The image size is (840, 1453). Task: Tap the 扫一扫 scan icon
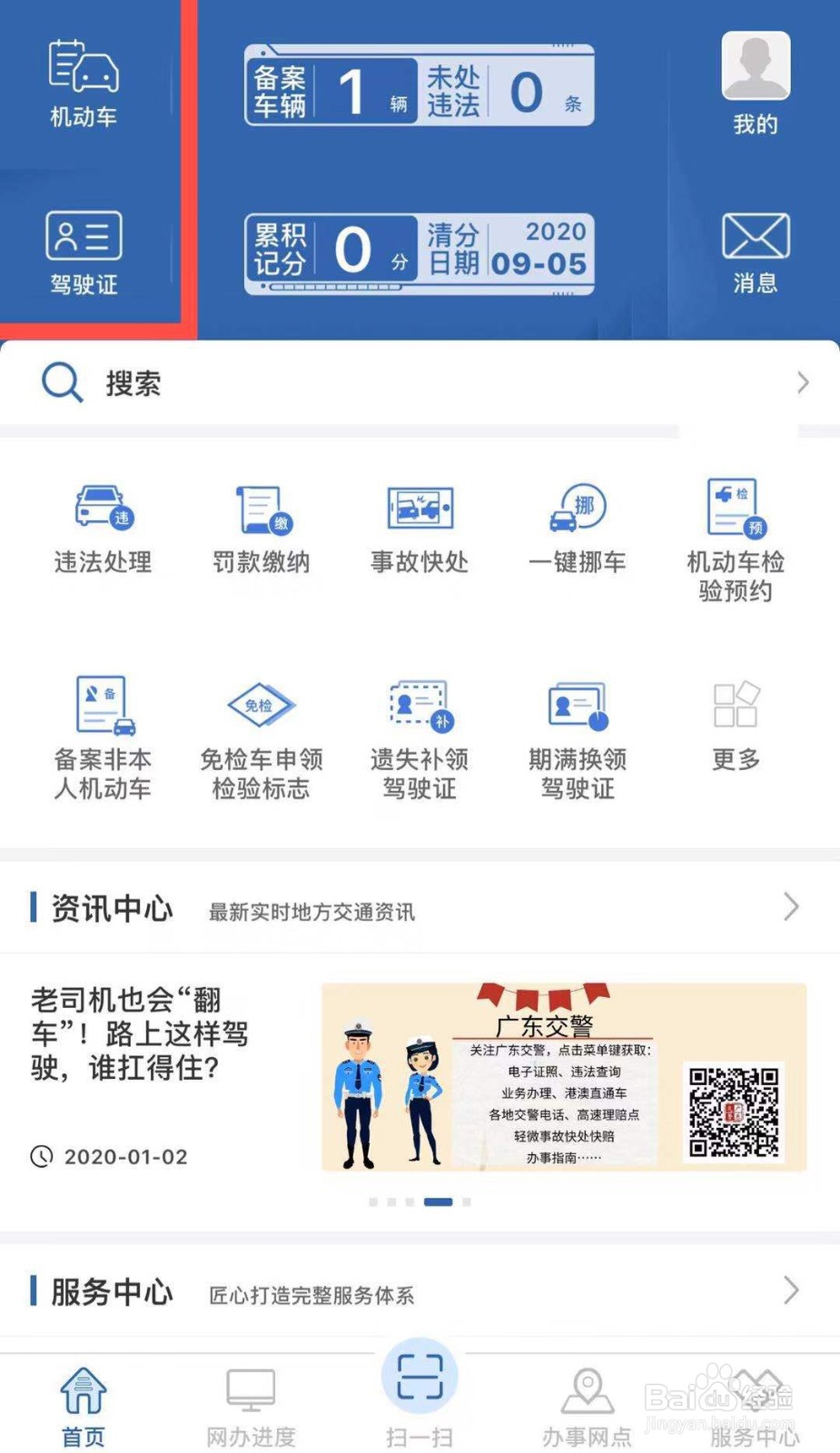tap(420, 1380)
